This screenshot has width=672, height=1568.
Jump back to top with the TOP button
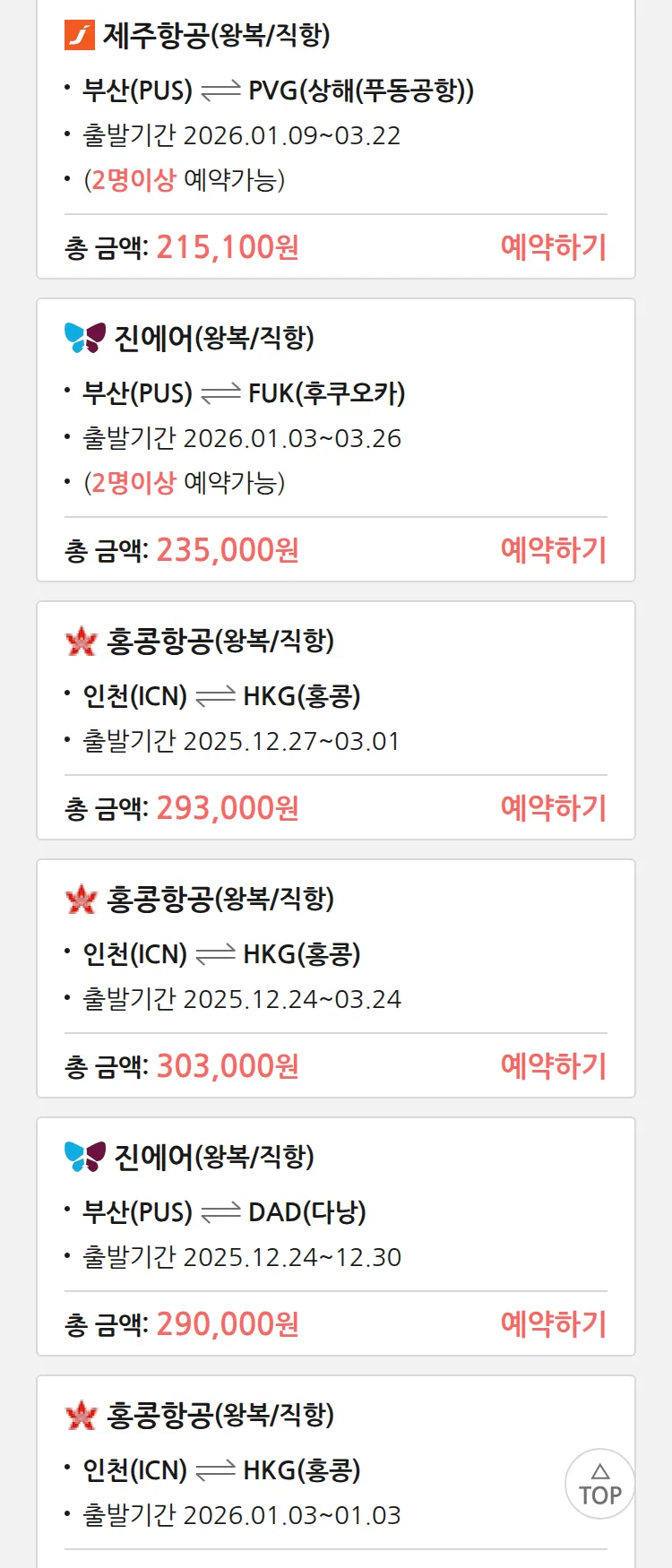[x=599, y=1484]
